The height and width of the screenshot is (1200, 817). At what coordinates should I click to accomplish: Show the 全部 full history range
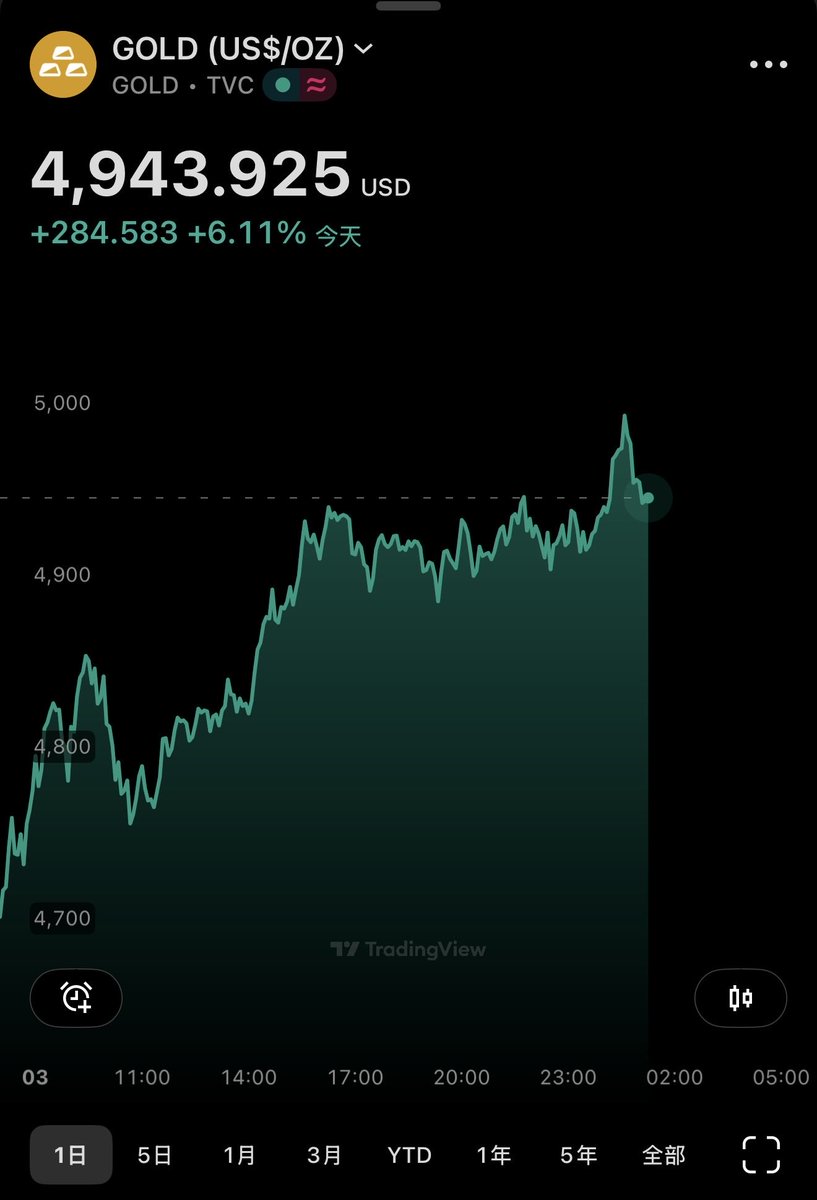pyautogui.click(x=664, y=1155)
